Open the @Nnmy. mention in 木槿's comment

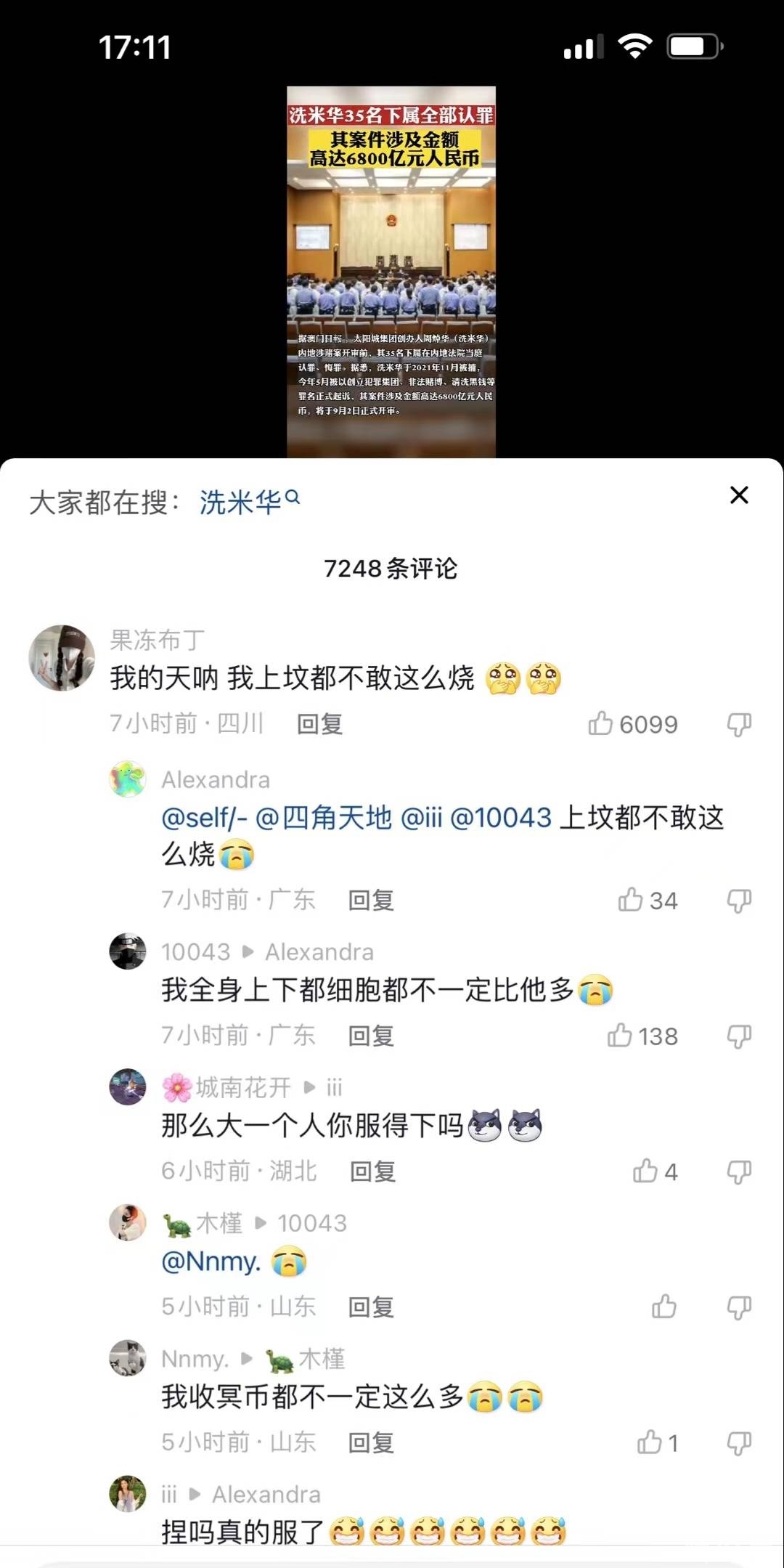point(211,1262)
